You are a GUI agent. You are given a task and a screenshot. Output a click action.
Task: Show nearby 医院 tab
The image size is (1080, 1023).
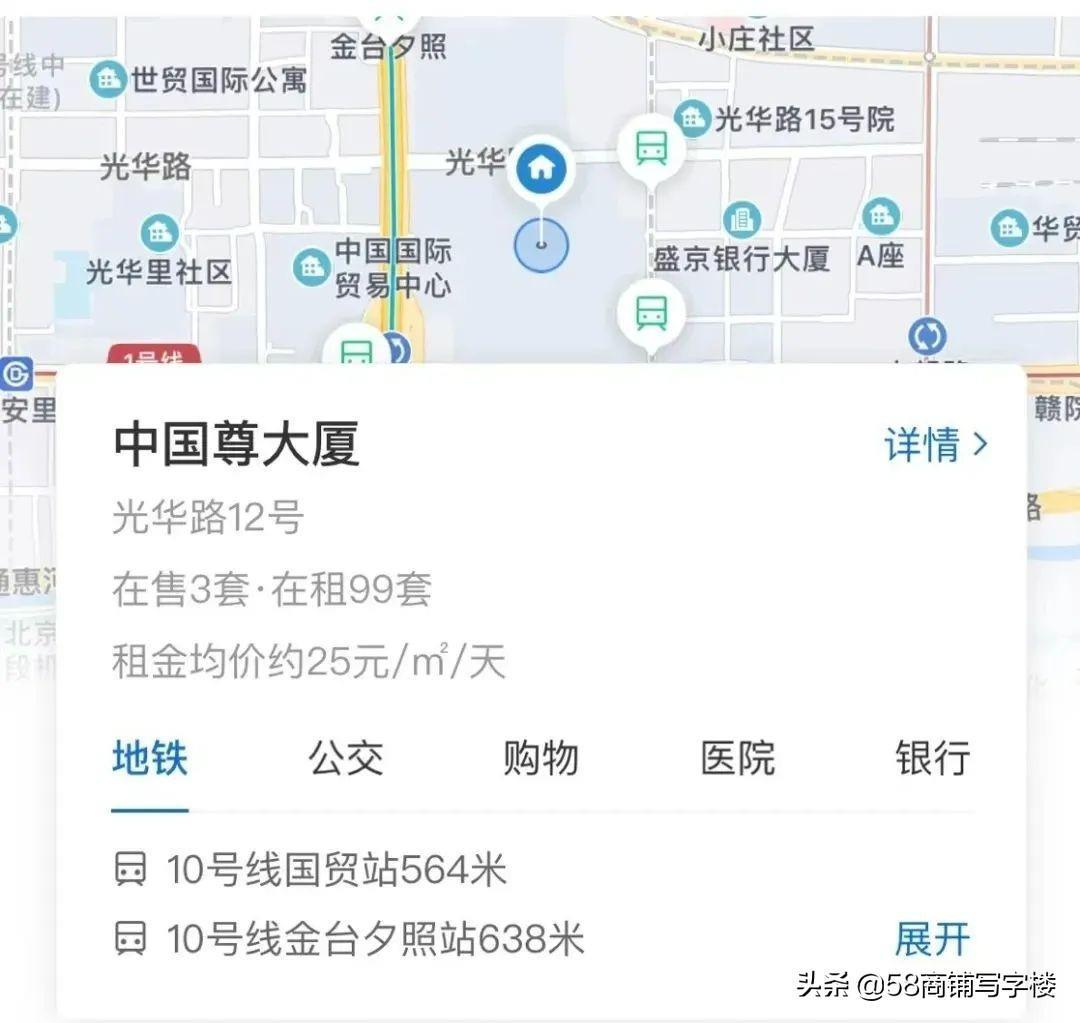[737, 759]
